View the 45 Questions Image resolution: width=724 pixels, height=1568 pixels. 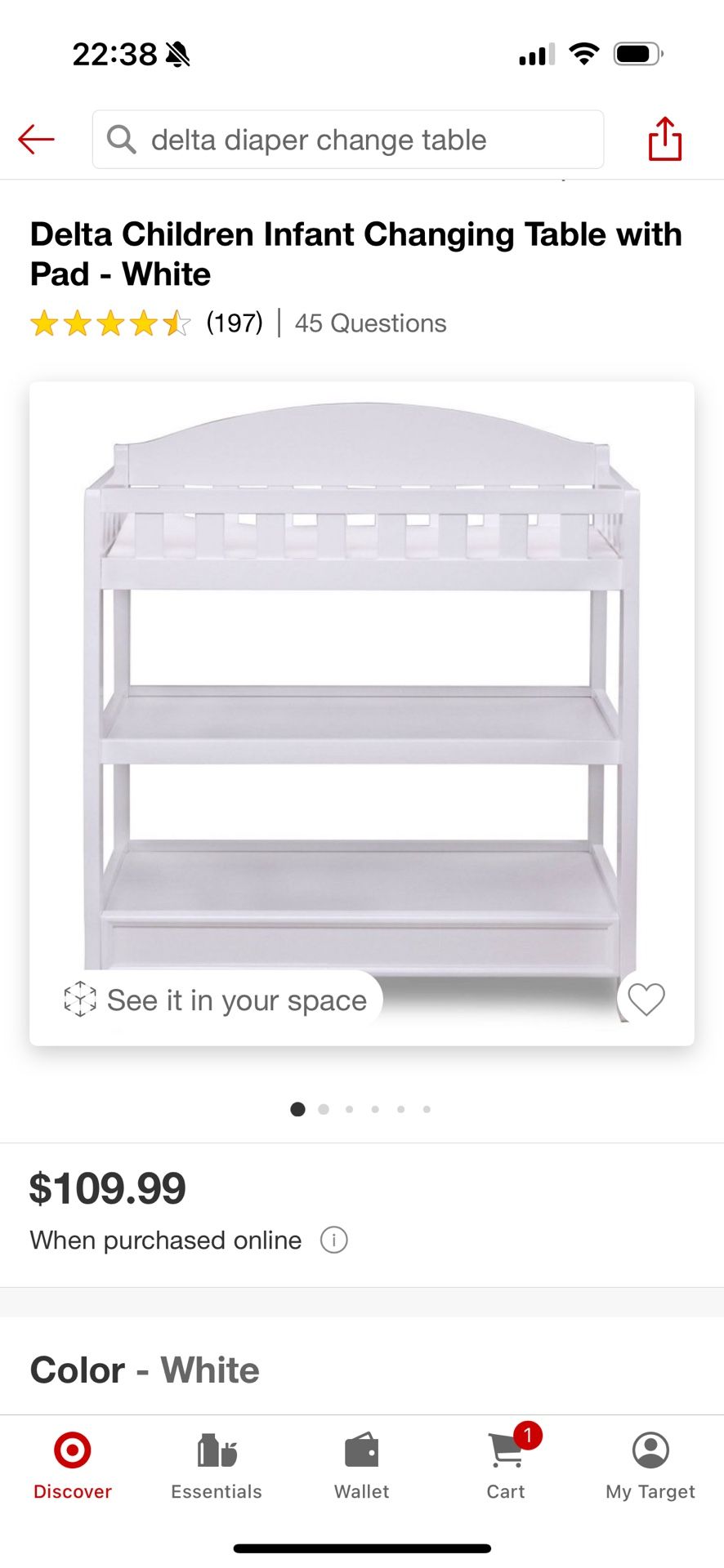370,323
